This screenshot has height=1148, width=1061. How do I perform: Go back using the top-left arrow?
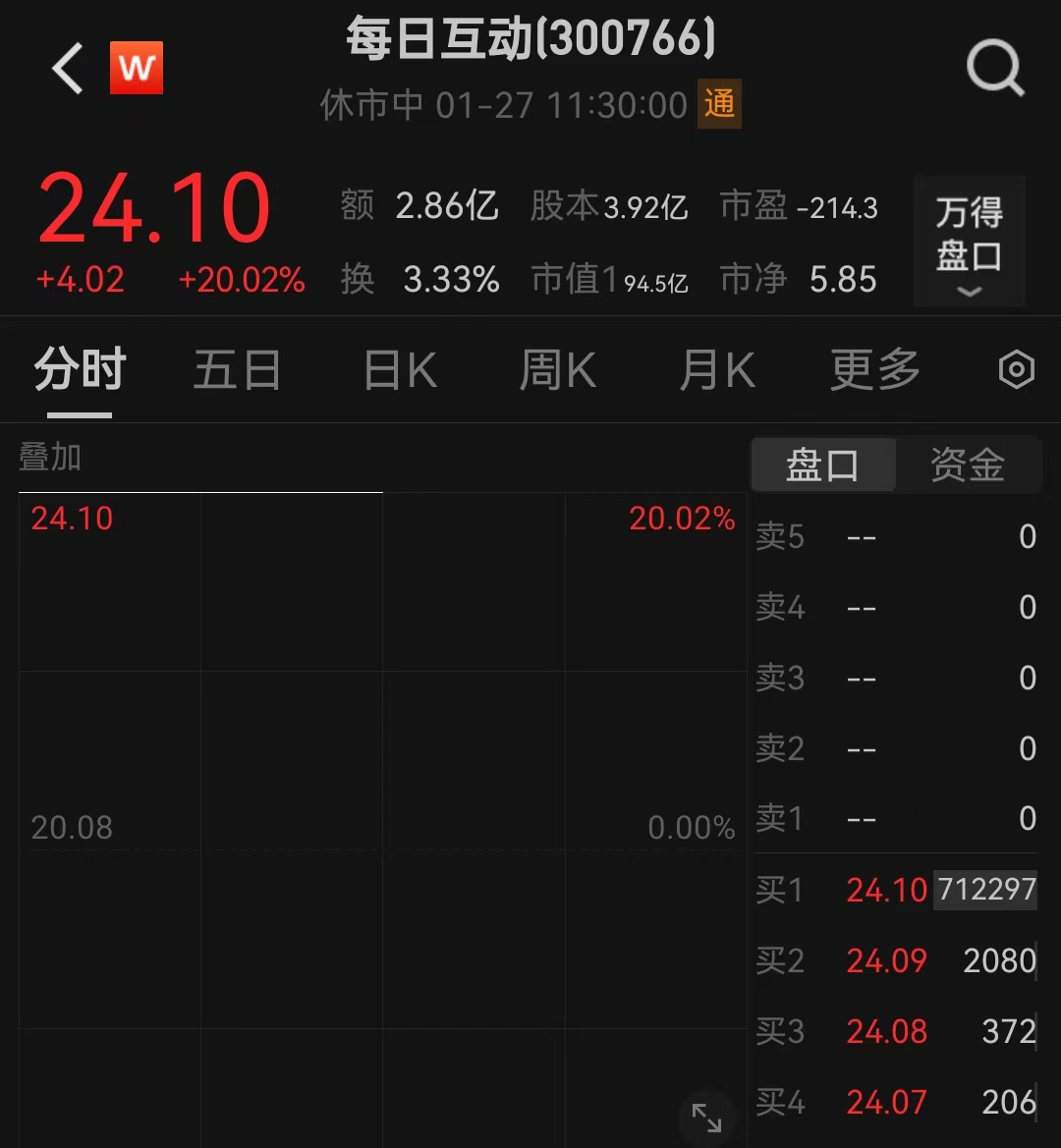click(68, 69)
